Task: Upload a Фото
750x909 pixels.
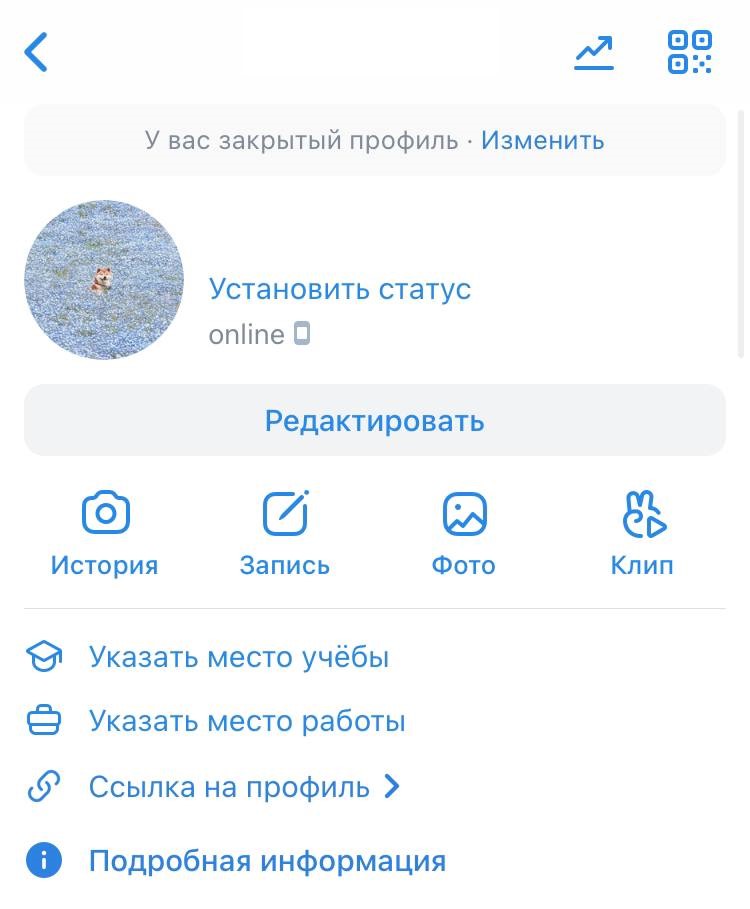Action: pos(464,535)
